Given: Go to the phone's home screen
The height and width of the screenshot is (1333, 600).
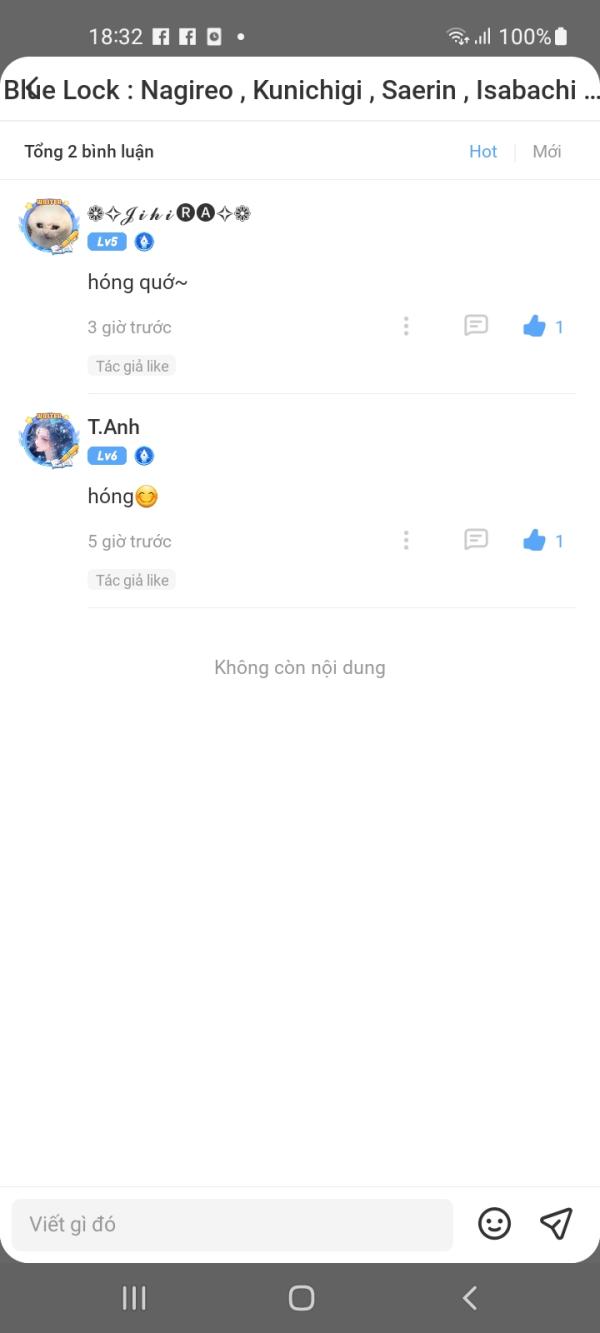Looking at the screenshot, I should pos(301,1298).
